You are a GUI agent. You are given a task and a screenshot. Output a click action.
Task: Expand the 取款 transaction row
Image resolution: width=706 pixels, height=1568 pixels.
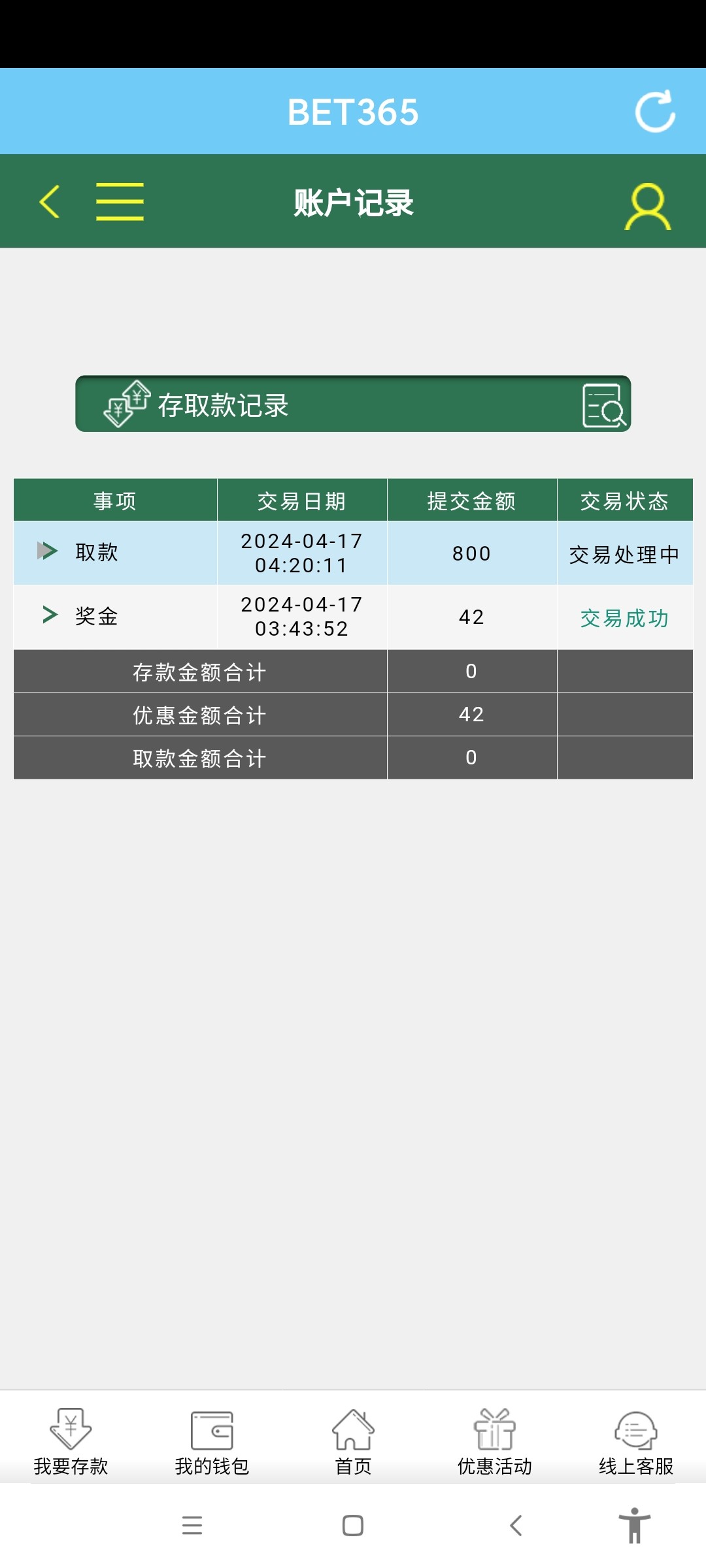(47, 551)
